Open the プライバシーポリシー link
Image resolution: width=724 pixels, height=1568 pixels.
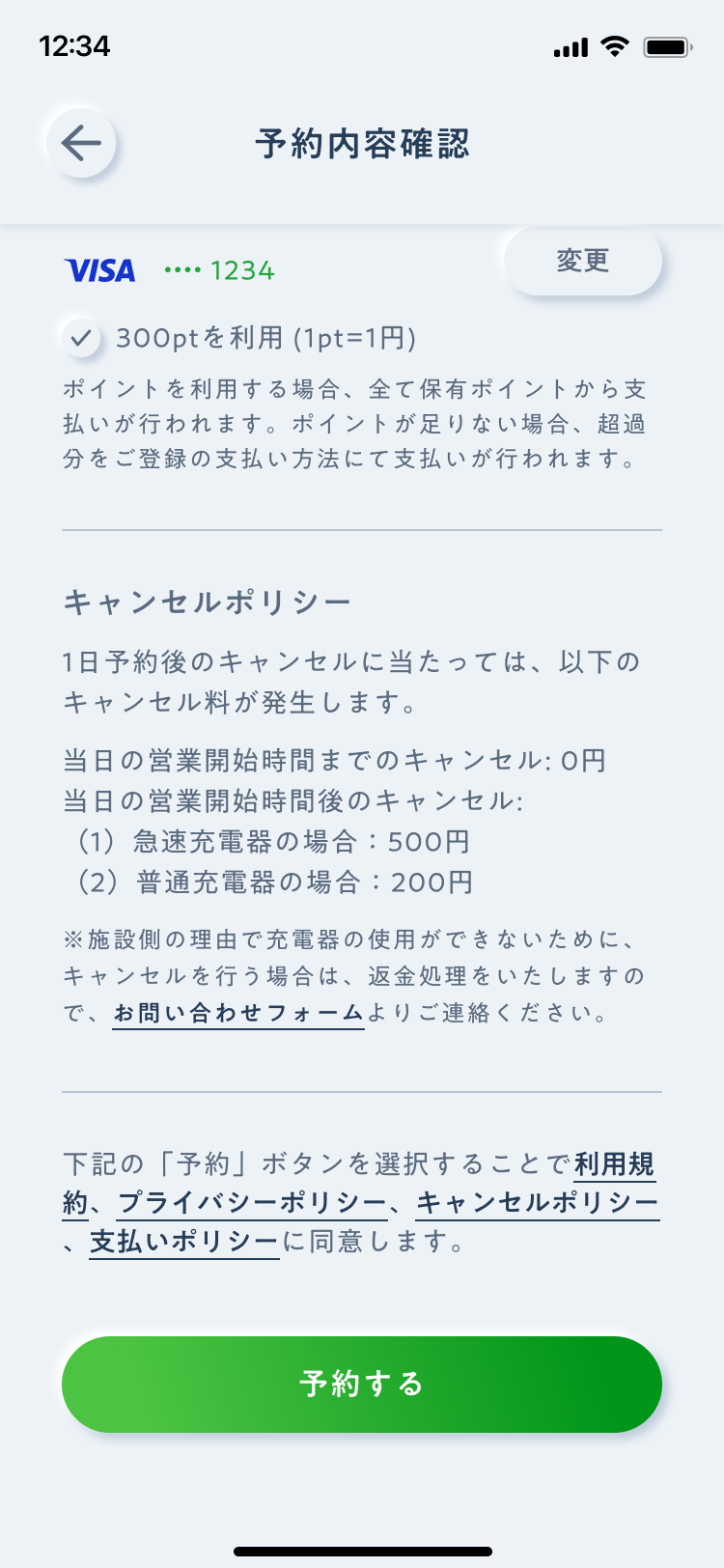coord(252,1203)
